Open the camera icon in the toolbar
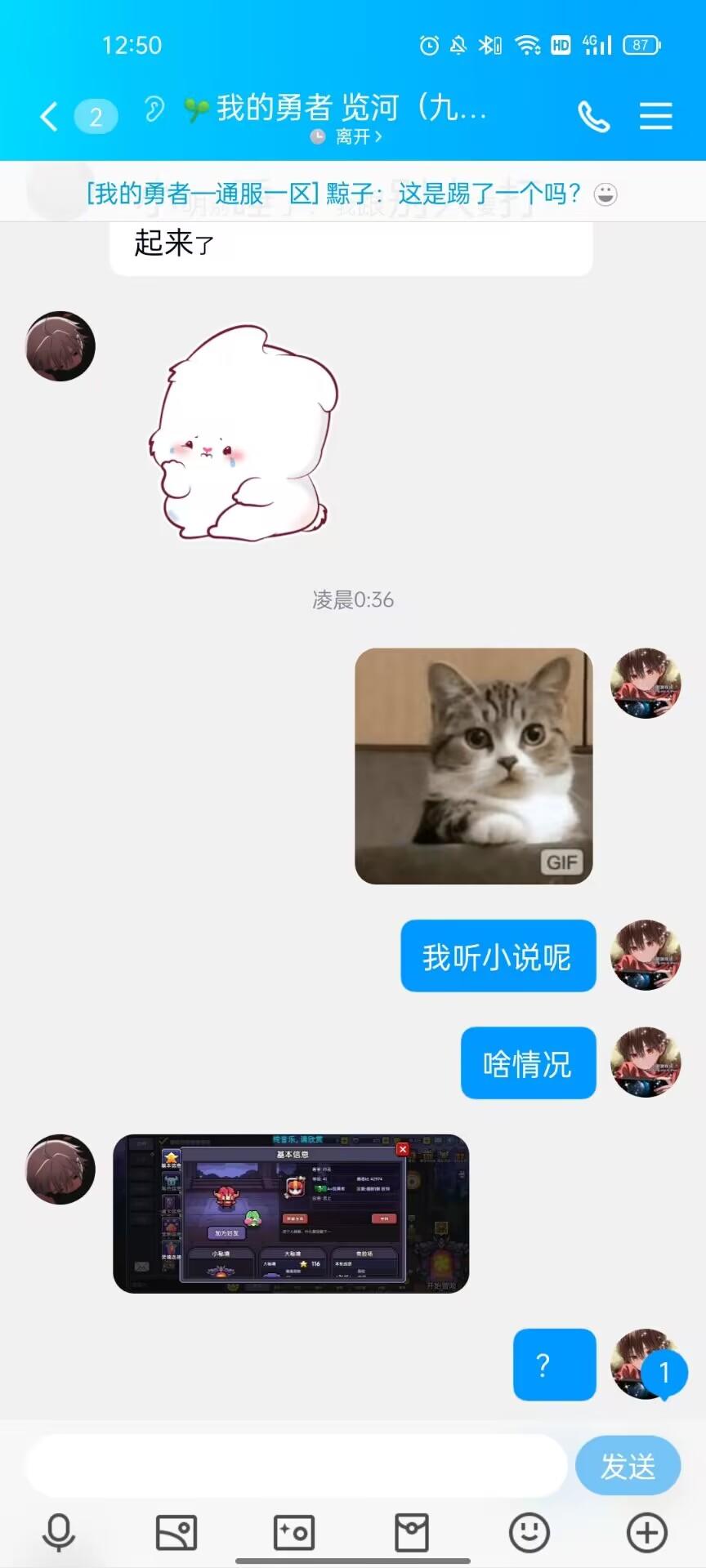The width and height of the screenshot is (706, 1568). [294, 1528]
